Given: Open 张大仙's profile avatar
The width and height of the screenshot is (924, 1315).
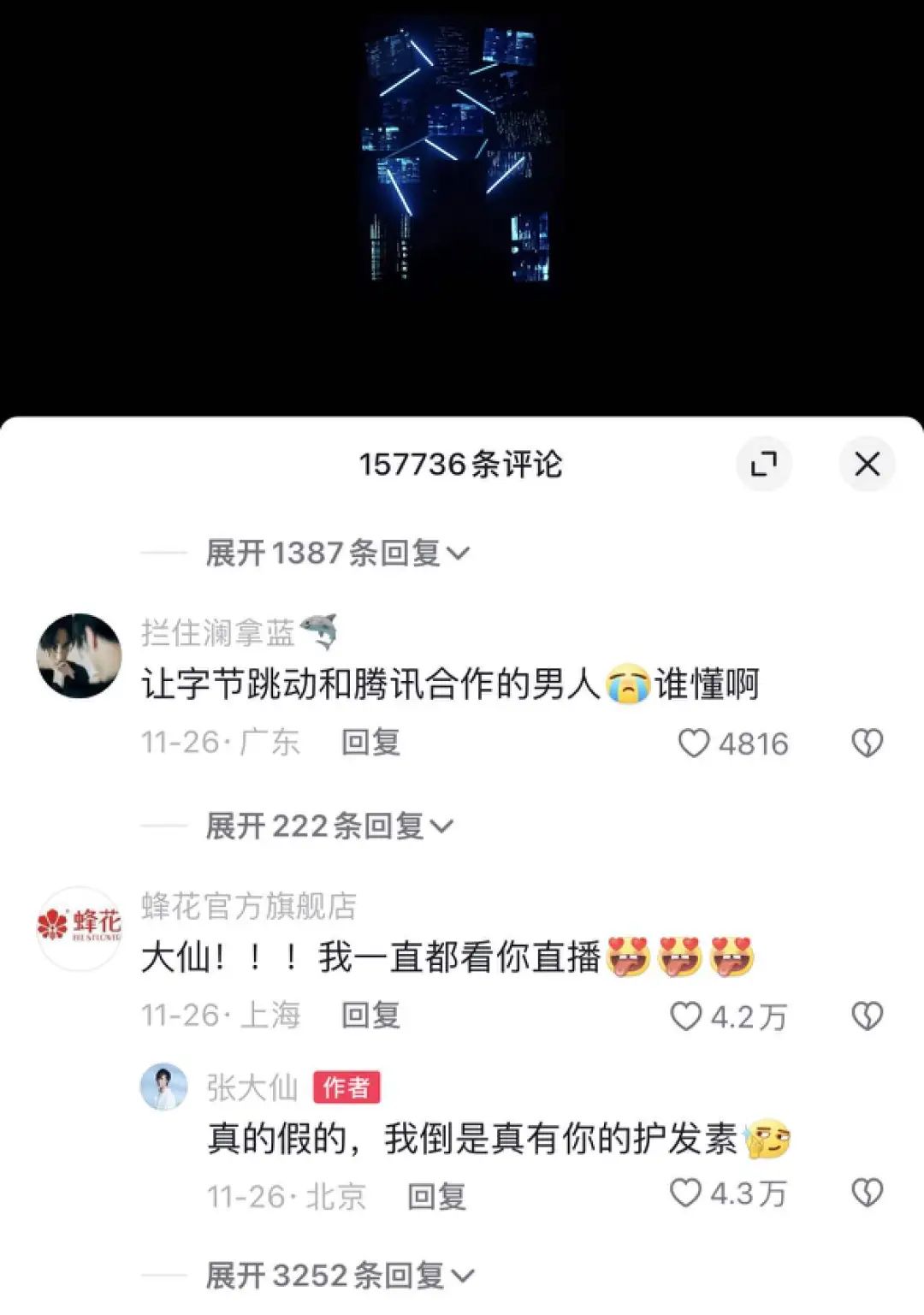Looking at the screenshot, I should click(163, 1087).
